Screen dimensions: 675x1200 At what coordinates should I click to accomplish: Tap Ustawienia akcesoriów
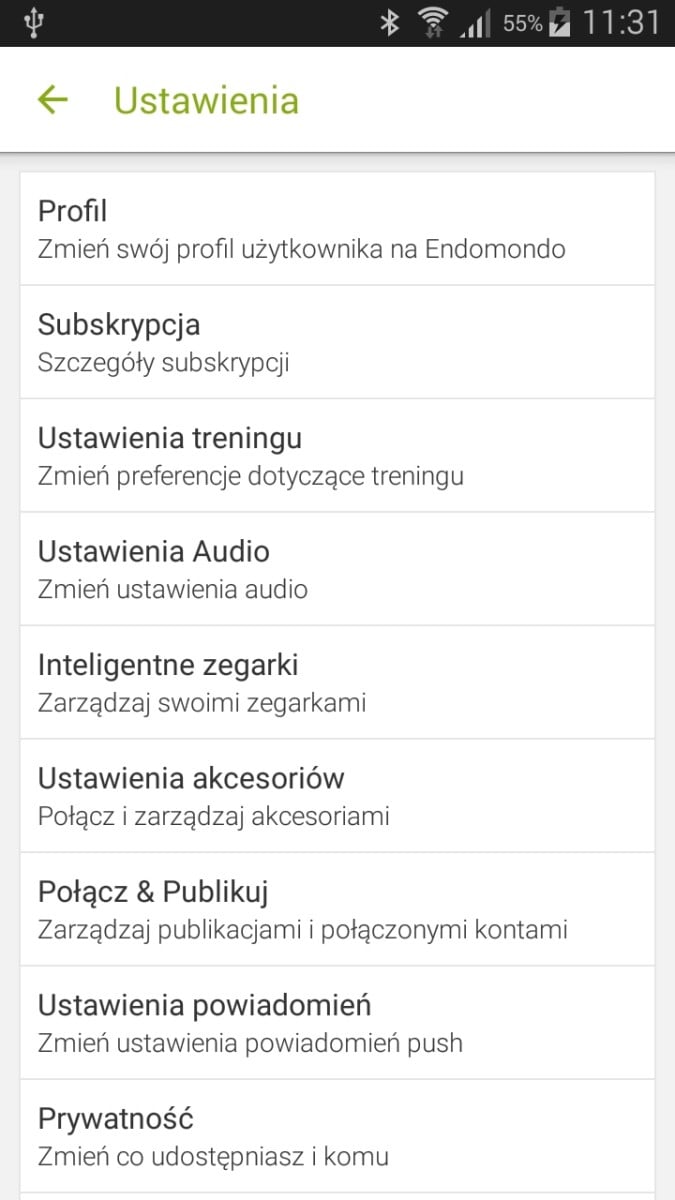click(x=337, y=796)
